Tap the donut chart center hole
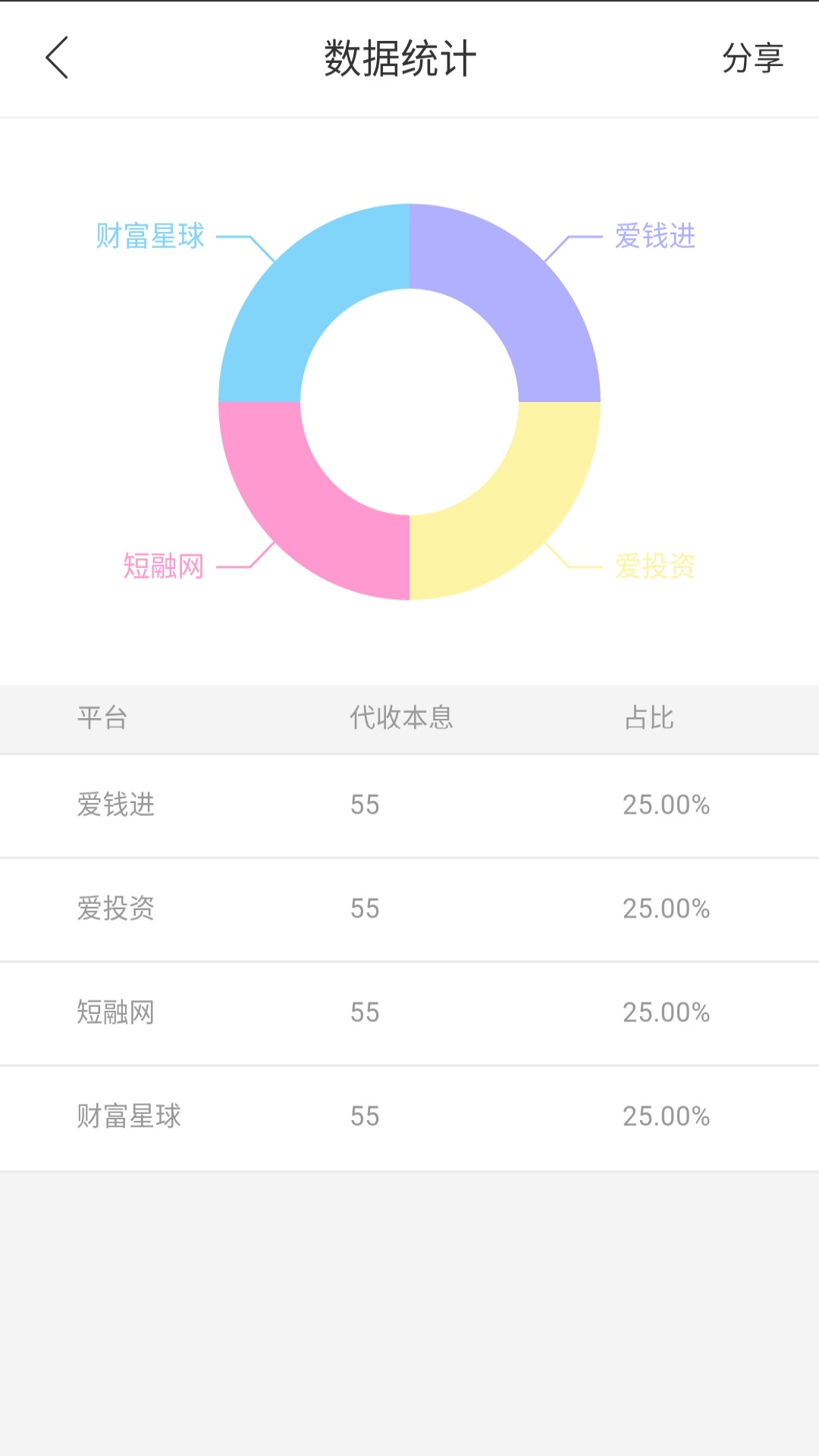This screenshot has width=819, height=1456. click(x=409, y=400)
